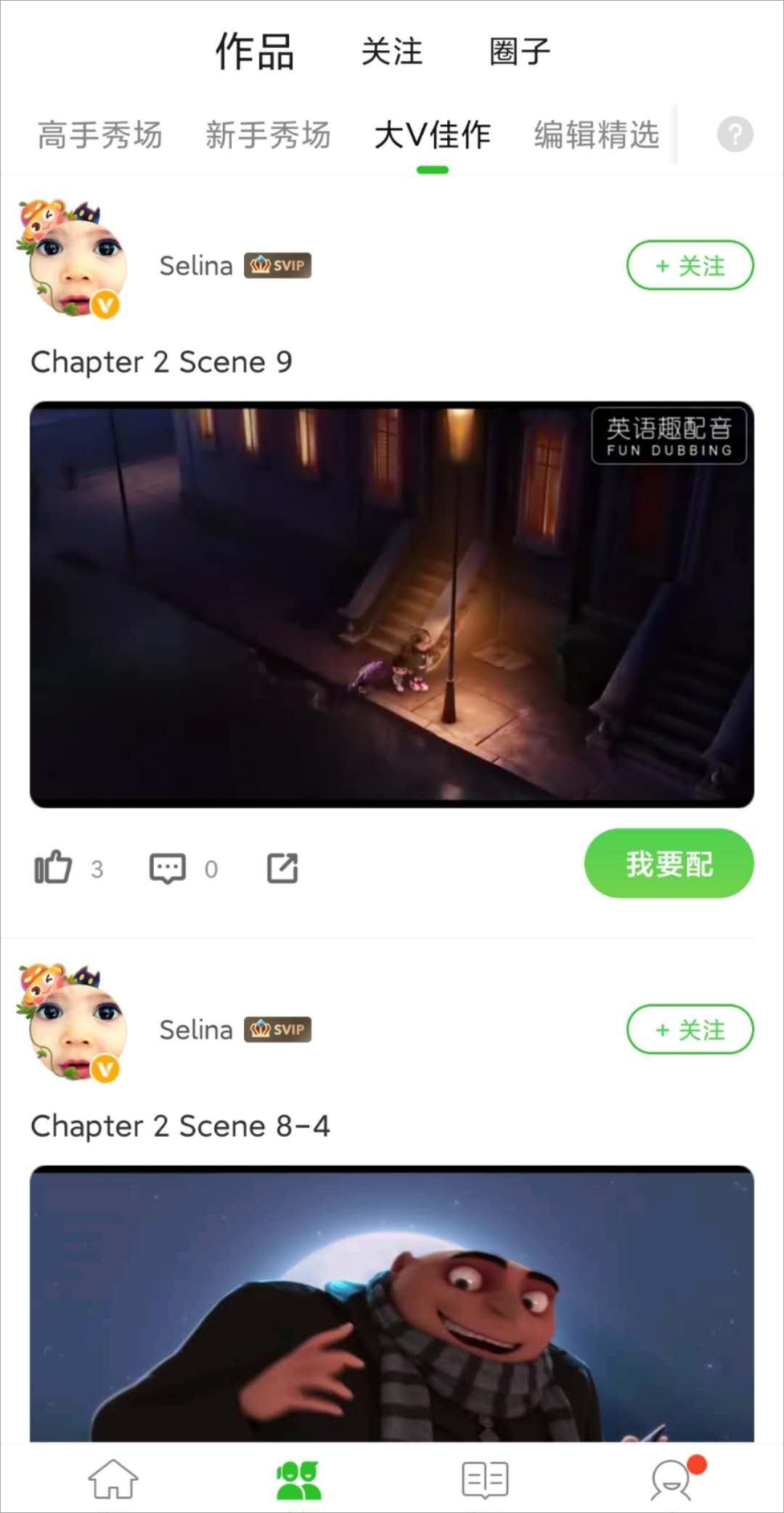The image size is (784, 1513).
Task: Open comments on Chapter 2 Scene 9
Action: (168, 868)
